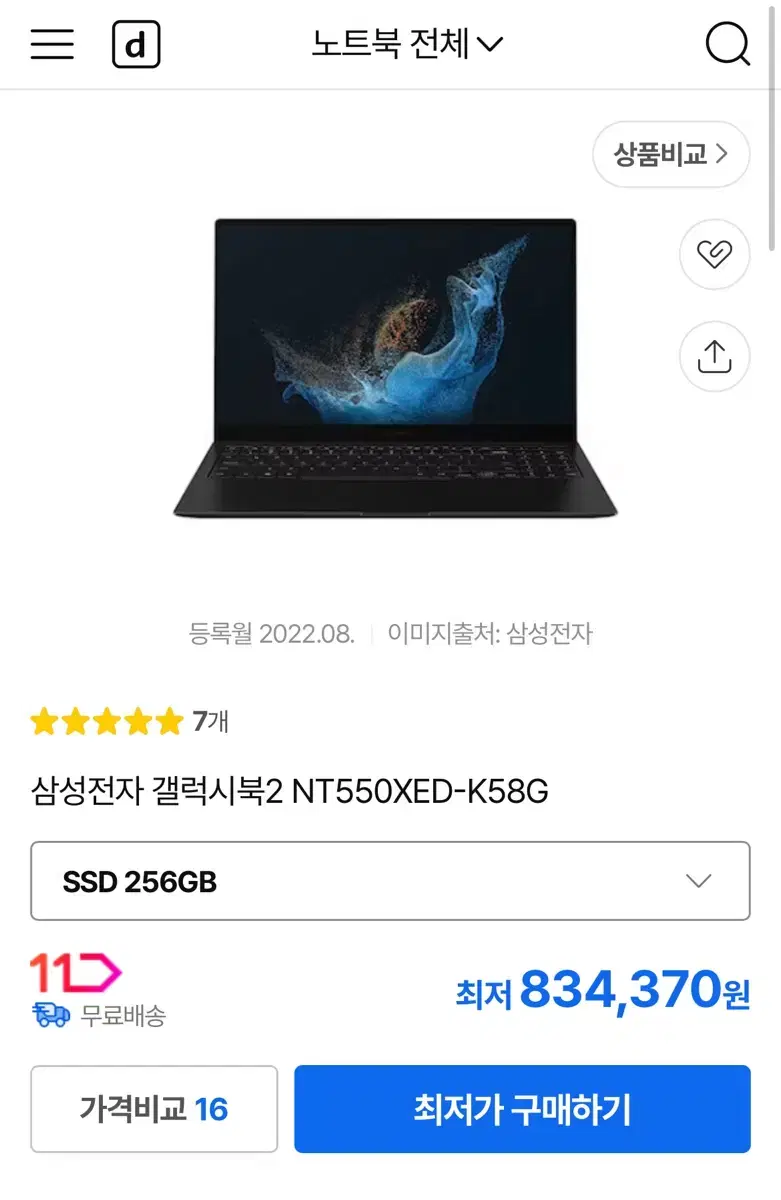Select the five-star rating display
Image resolution: width=781 pixels, height=1200 pixels.
tap(106, 721)
